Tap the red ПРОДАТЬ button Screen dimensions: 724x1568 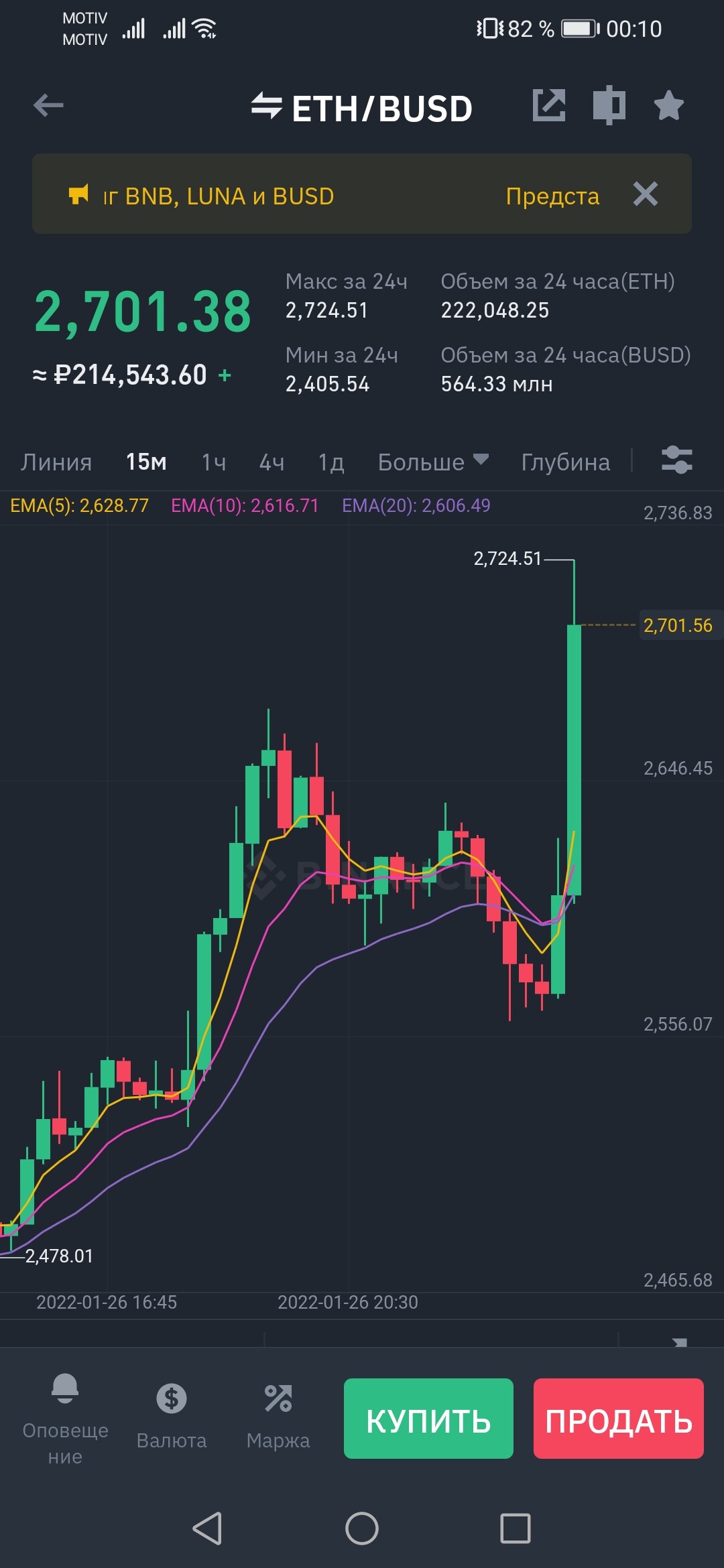pos(618,1418)
